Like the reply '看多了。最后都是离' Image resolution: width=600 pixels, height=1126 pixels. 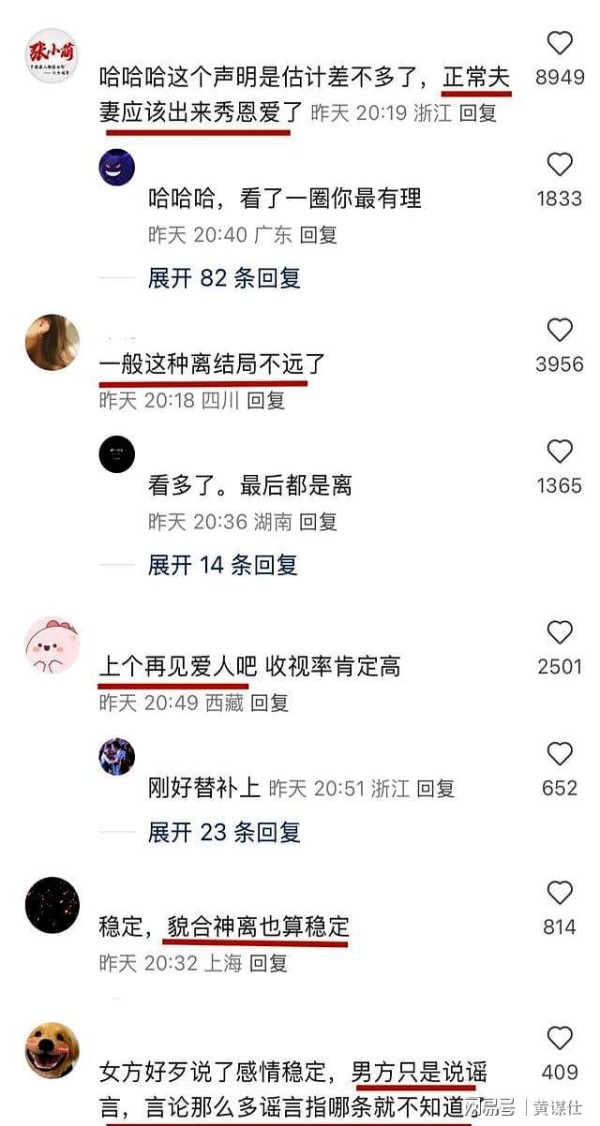[x=560, y=452]
